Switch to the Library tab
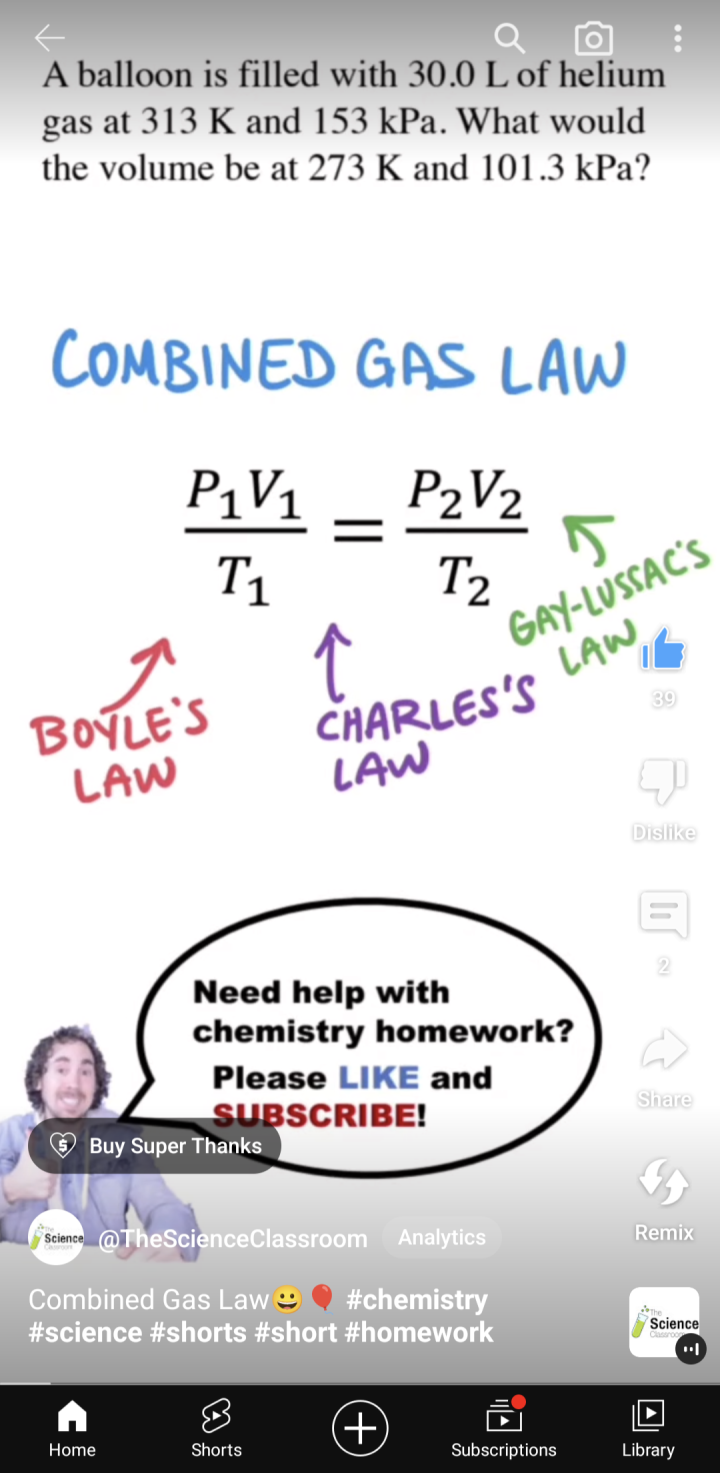This screenshot has width=720, height=1473. [x=648, y=1427]
